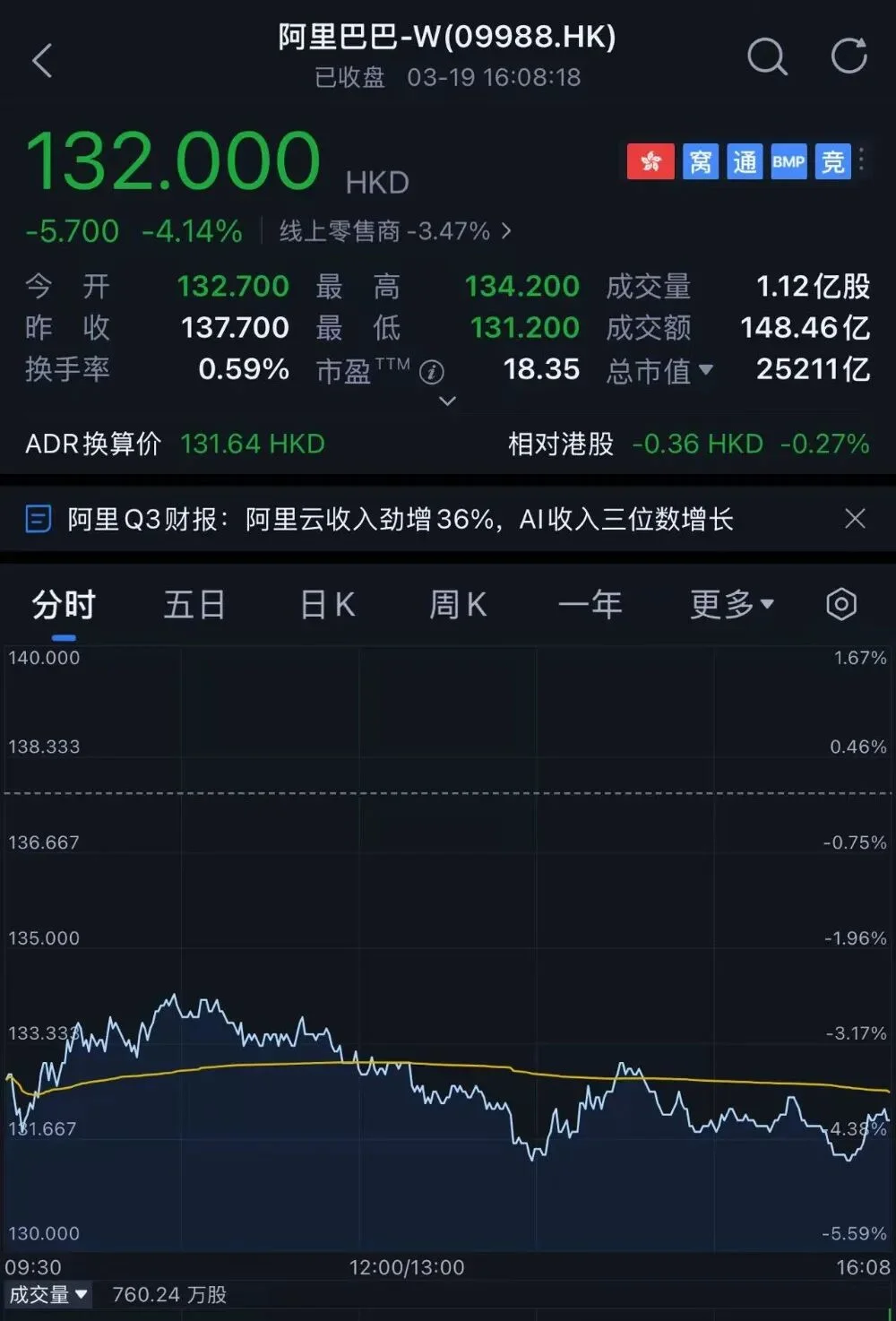Expand the 更多 chart period dropdown
The height and width of the screenshot is (1321, 896).
coord(728,604)
